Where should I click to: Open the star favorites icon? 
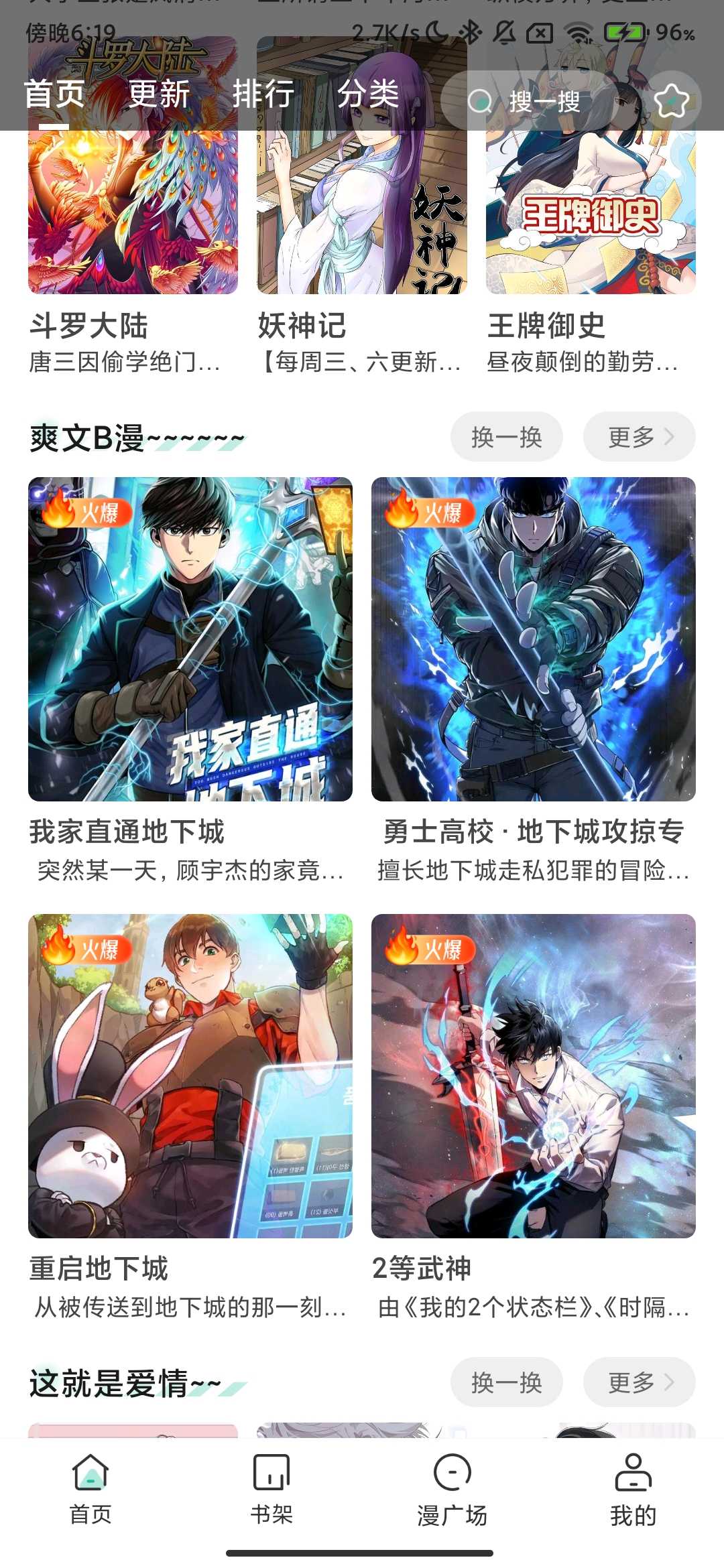pos(672,102)
